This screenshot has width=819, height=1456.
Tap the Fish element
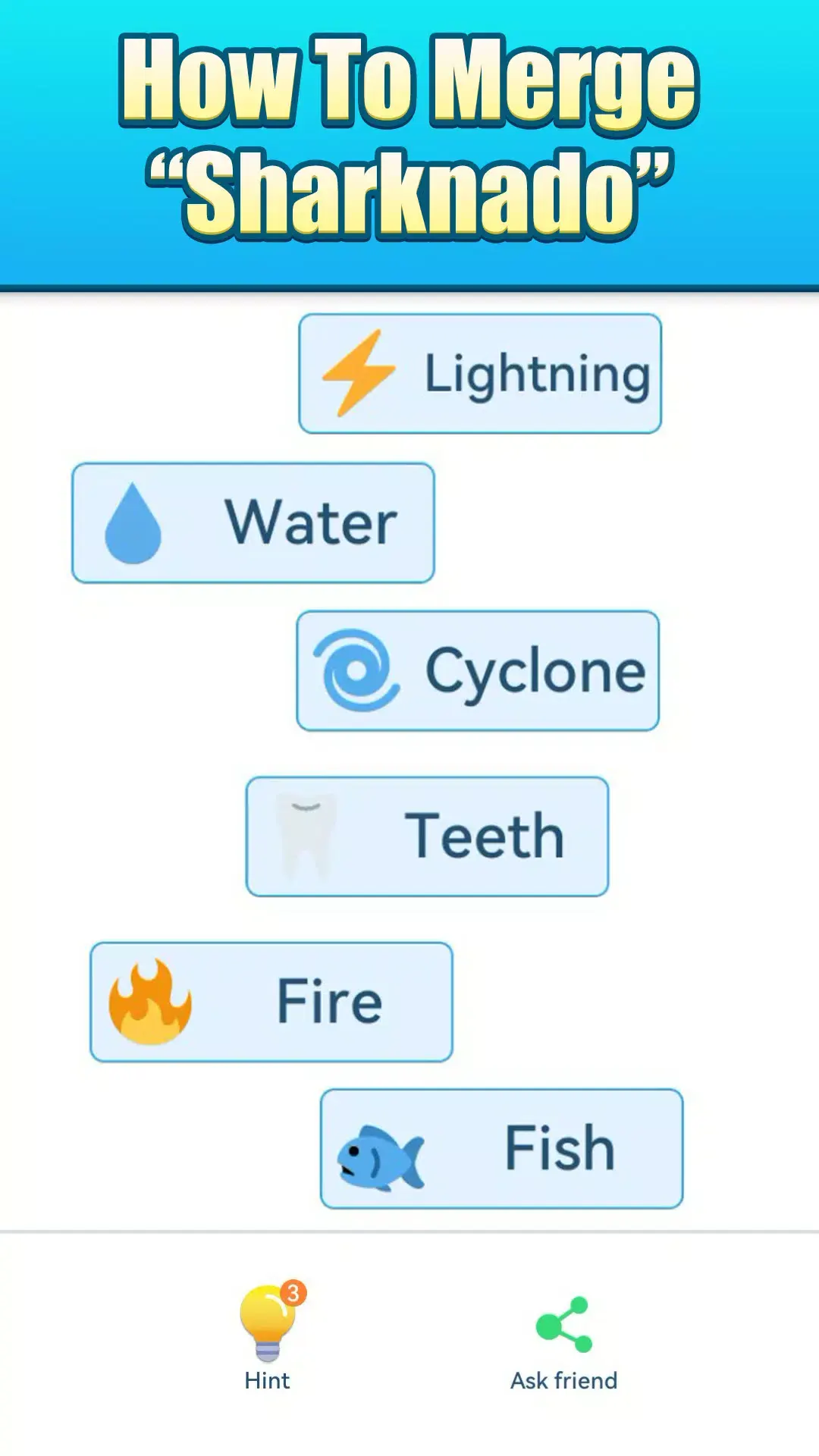point(501,1149)
